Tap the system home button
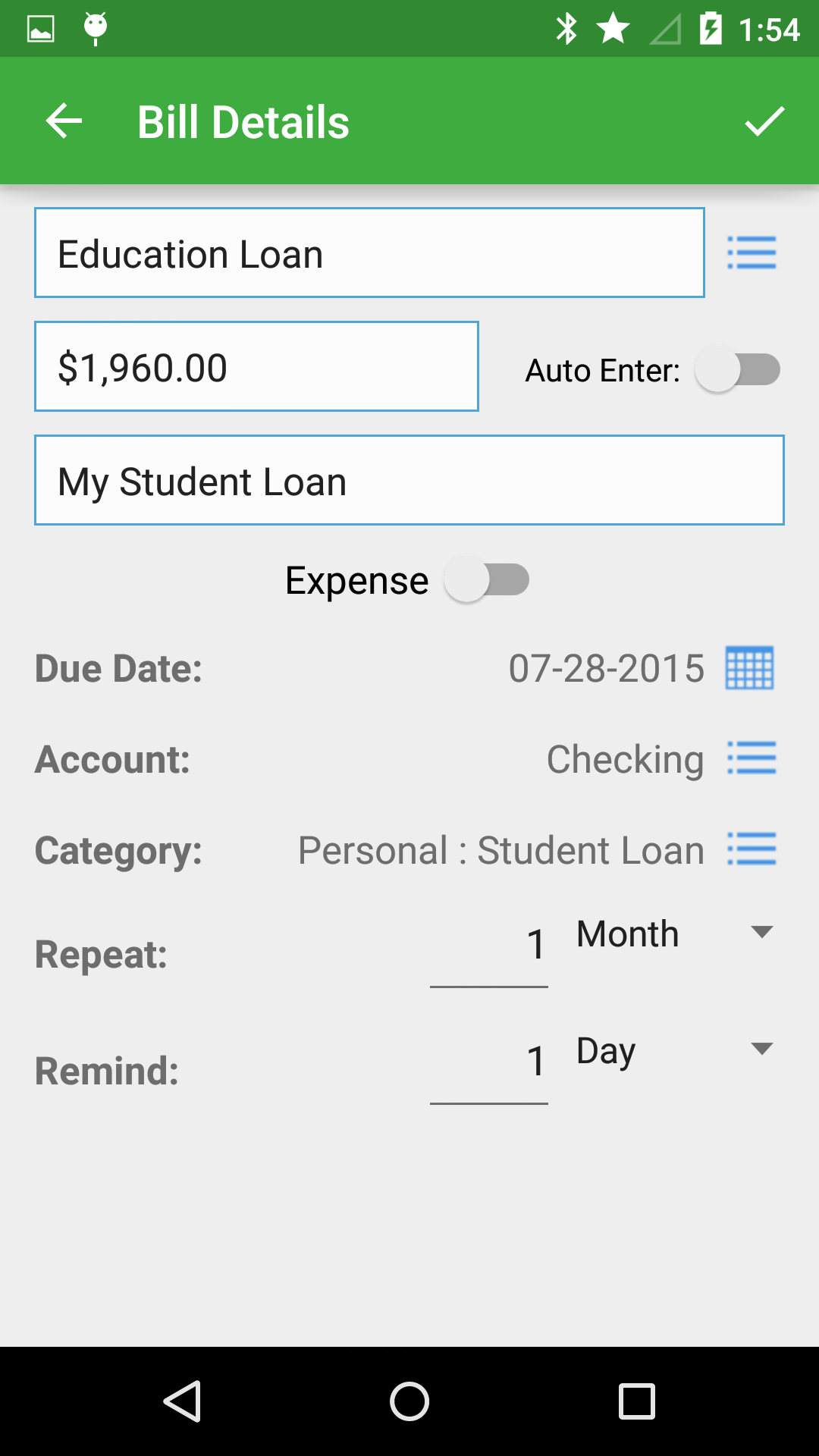The height and width of the screenshot is (1456, 819). (409, 1401)
